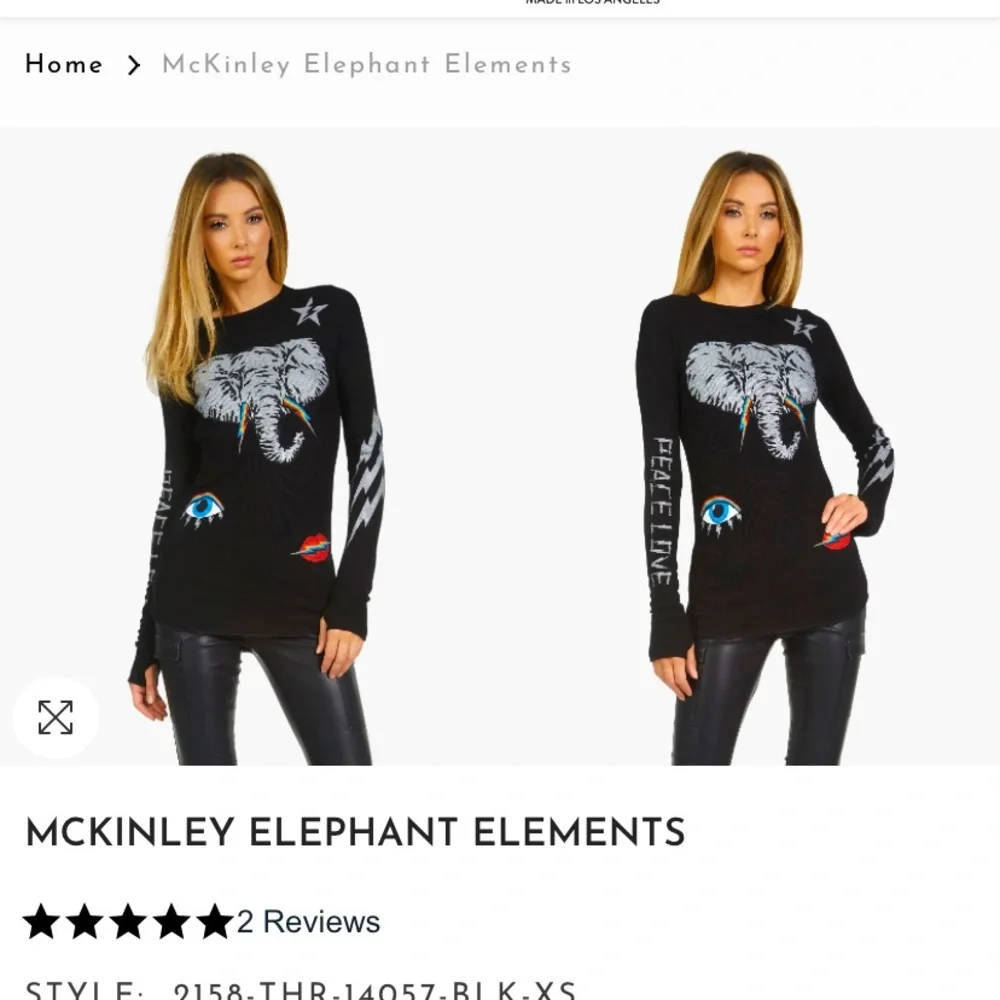Screen dimensions: 1000x1000
Task: Expand the product image to fullscreen
Action: (x=55, y=717)
